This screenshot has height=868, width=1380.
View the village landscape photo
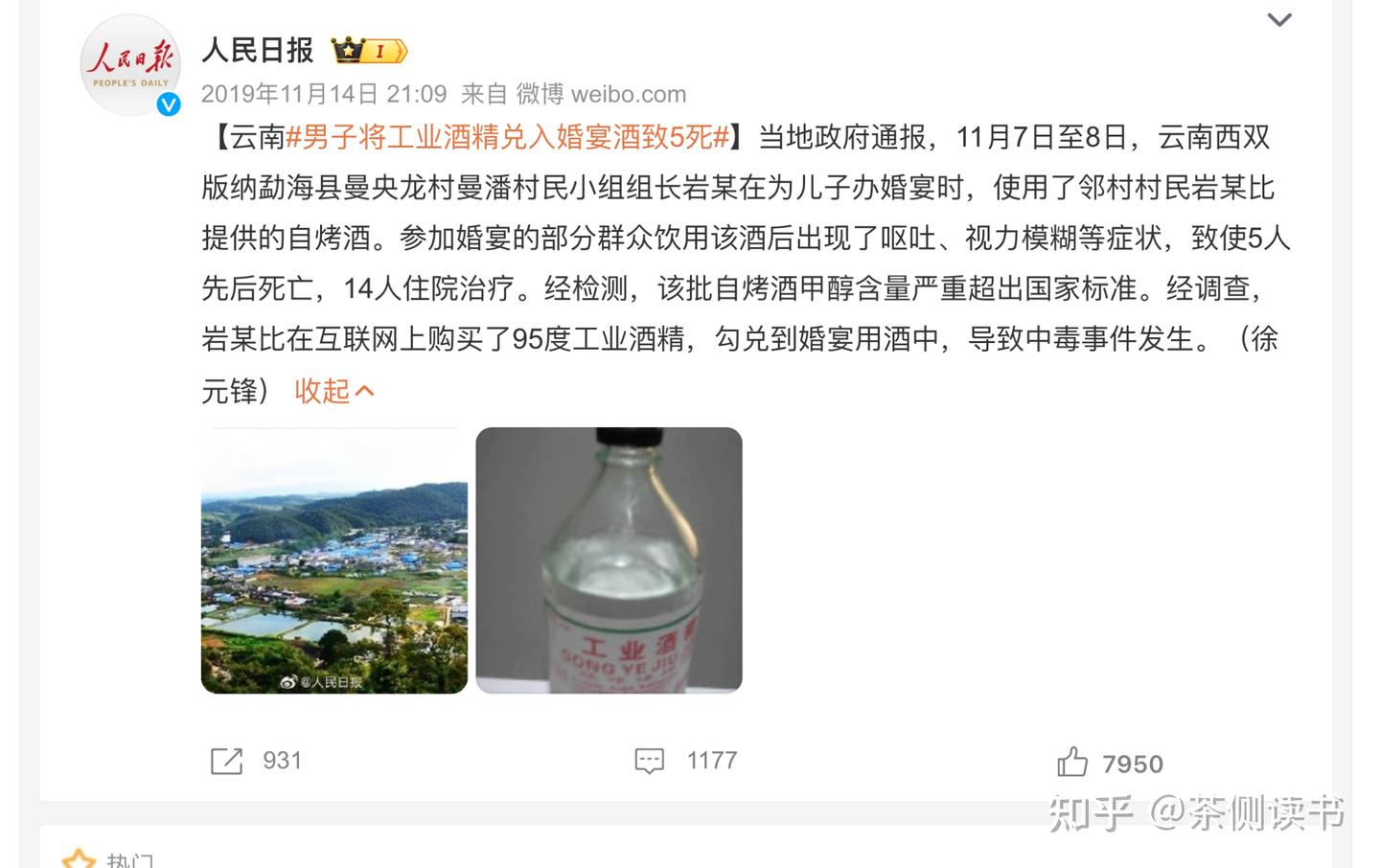point(333,560)
